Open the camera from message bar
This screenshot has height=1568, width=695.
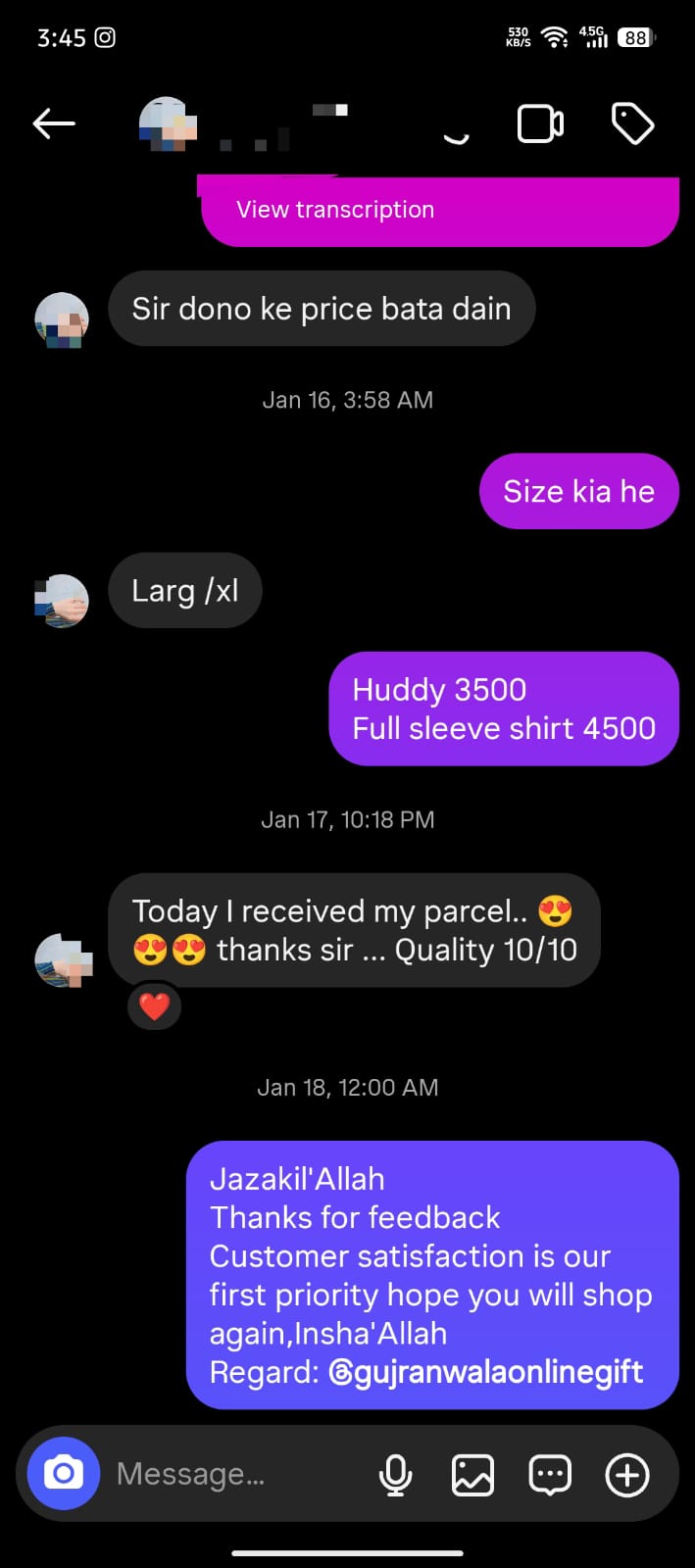[64, 1473]
